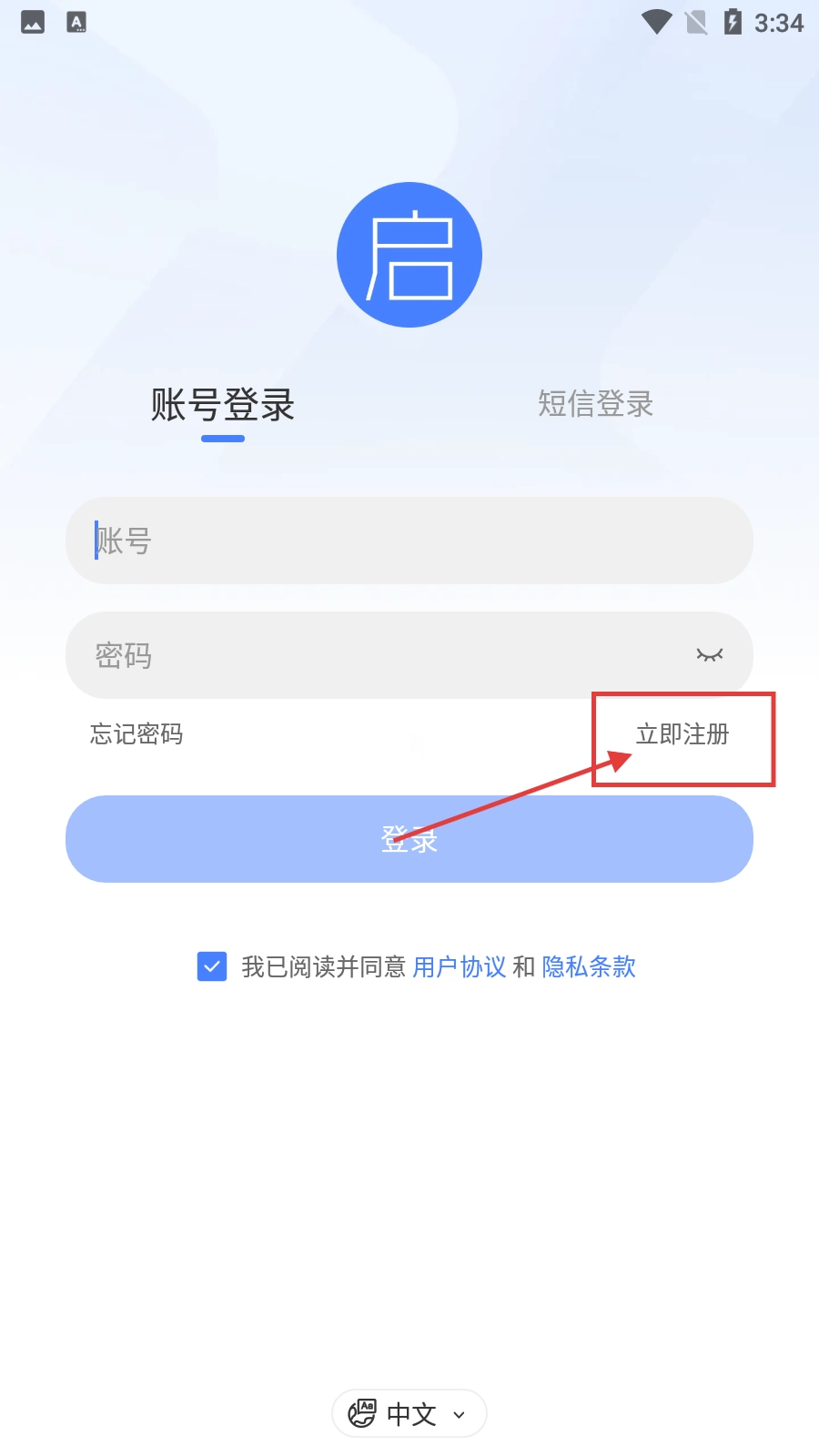Tap 立即注册 to create account

(682, 734)
